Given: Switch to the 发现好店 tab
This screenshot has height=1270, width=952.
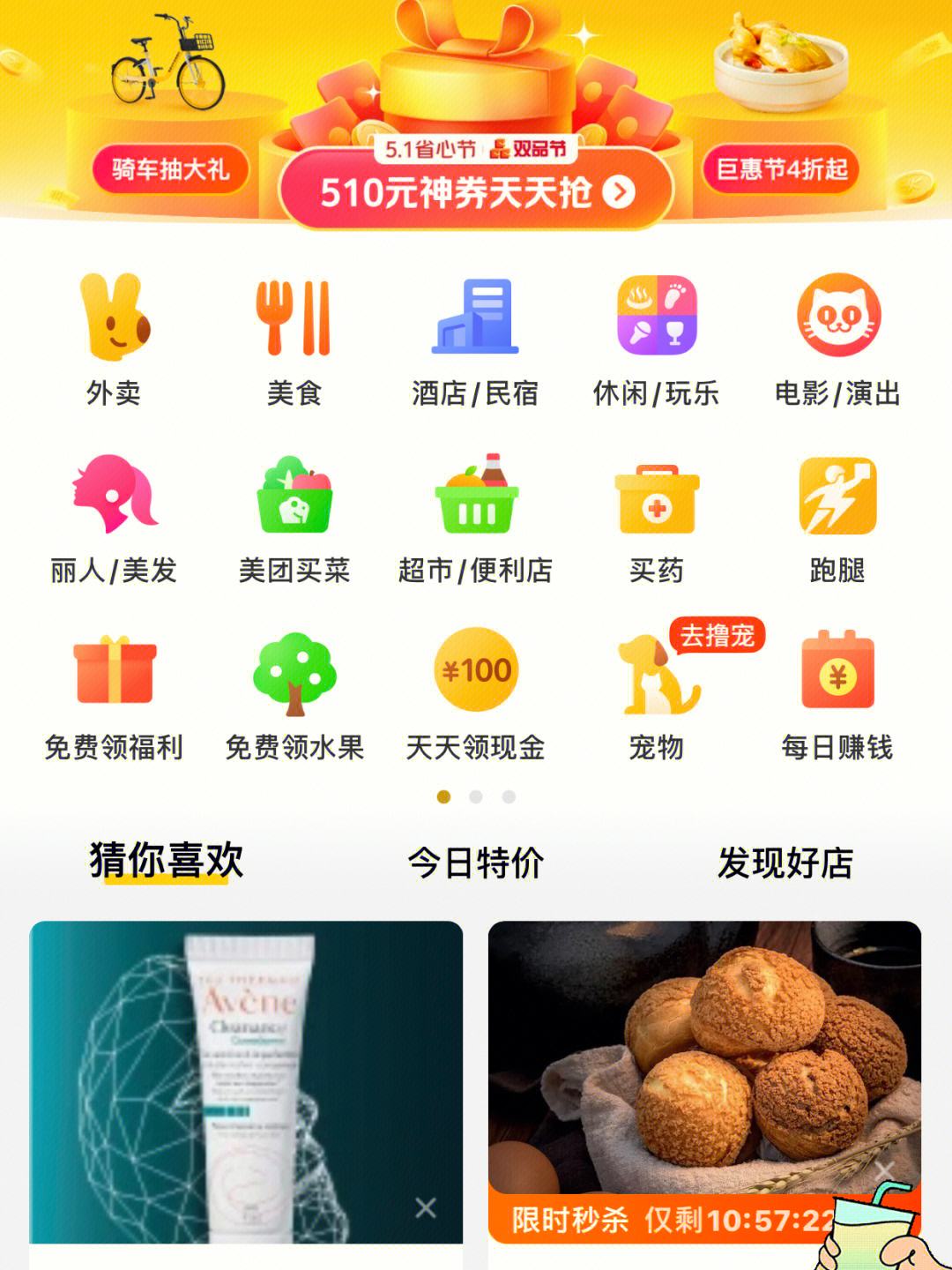Looking at the screenshot, I should (785, 863).
